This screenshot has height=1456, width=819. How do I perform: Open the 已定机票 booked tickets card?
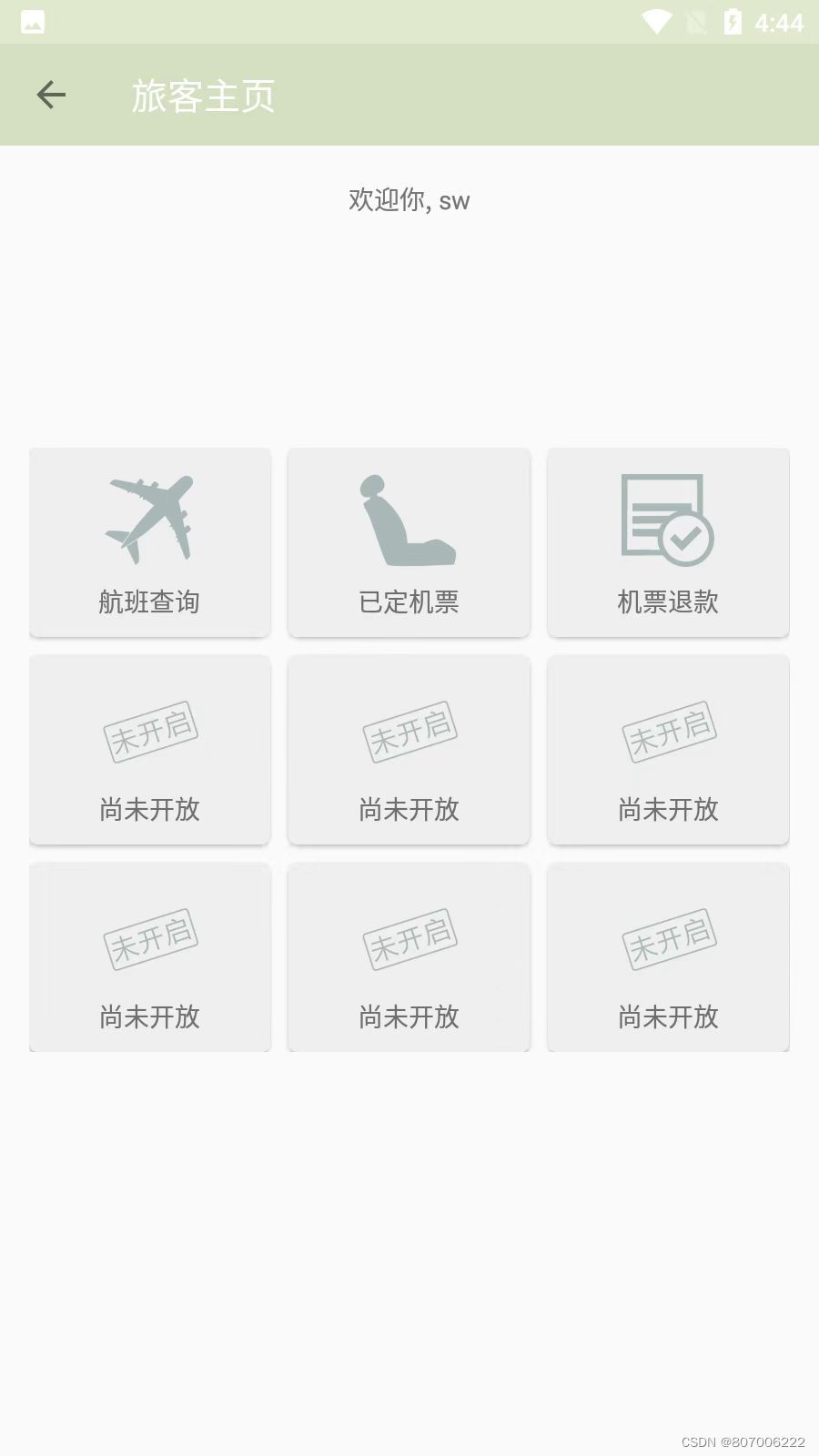coord(409,542)
